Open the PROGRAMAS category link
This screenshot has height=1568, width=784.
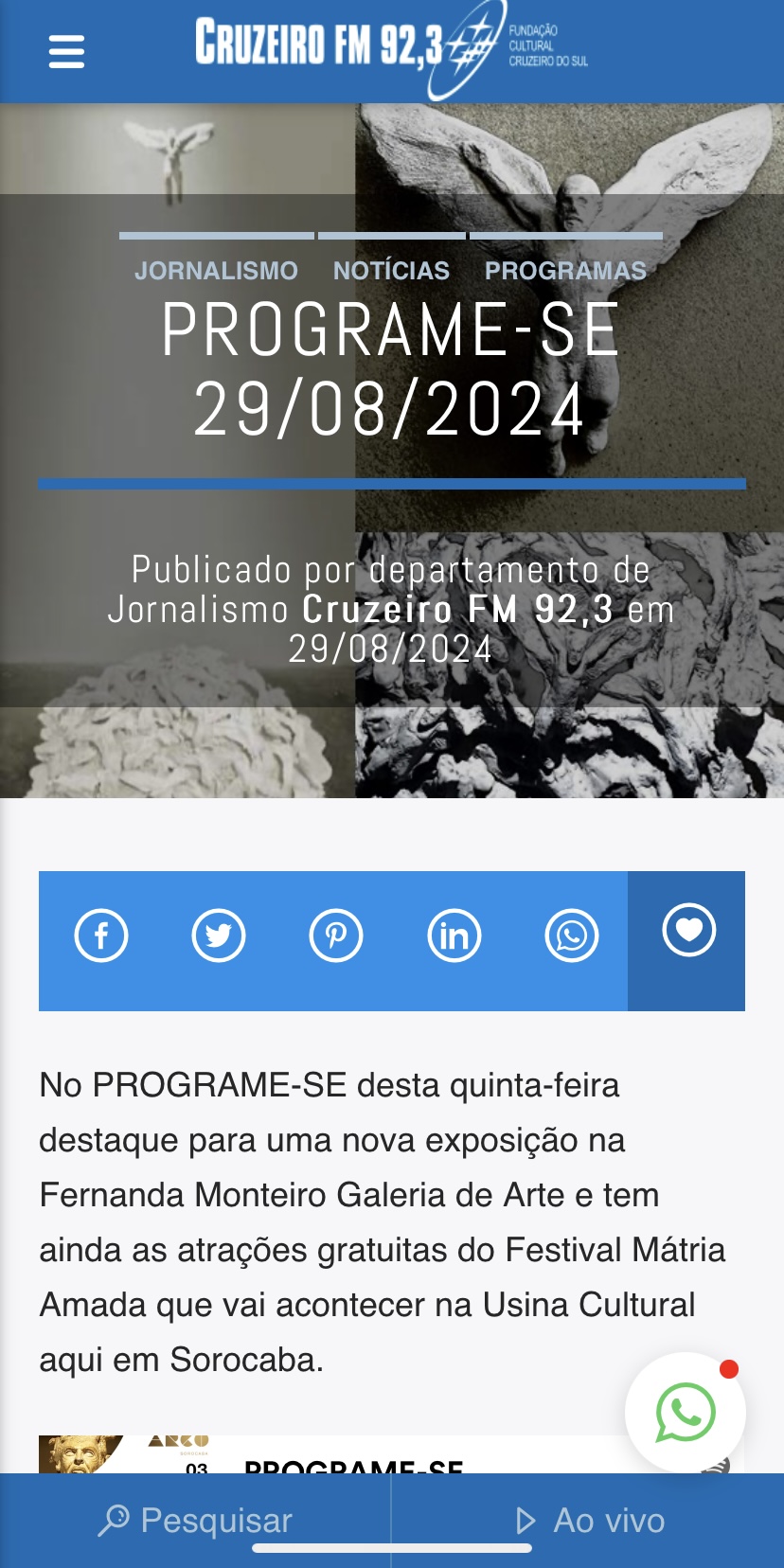(565, 271)
